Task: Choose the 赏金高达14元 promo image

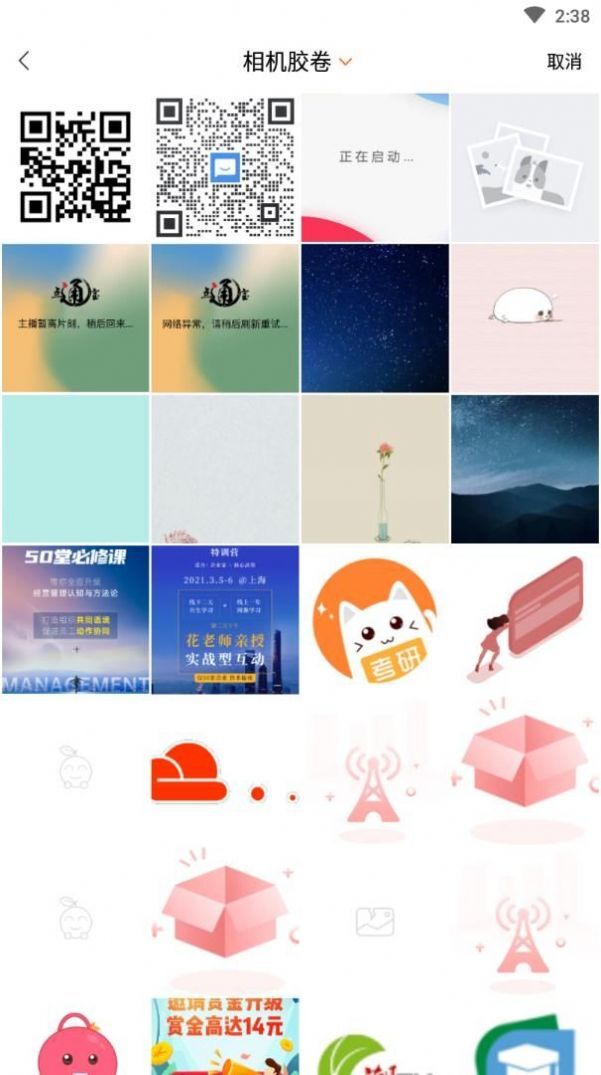Action: [225, 1035]
